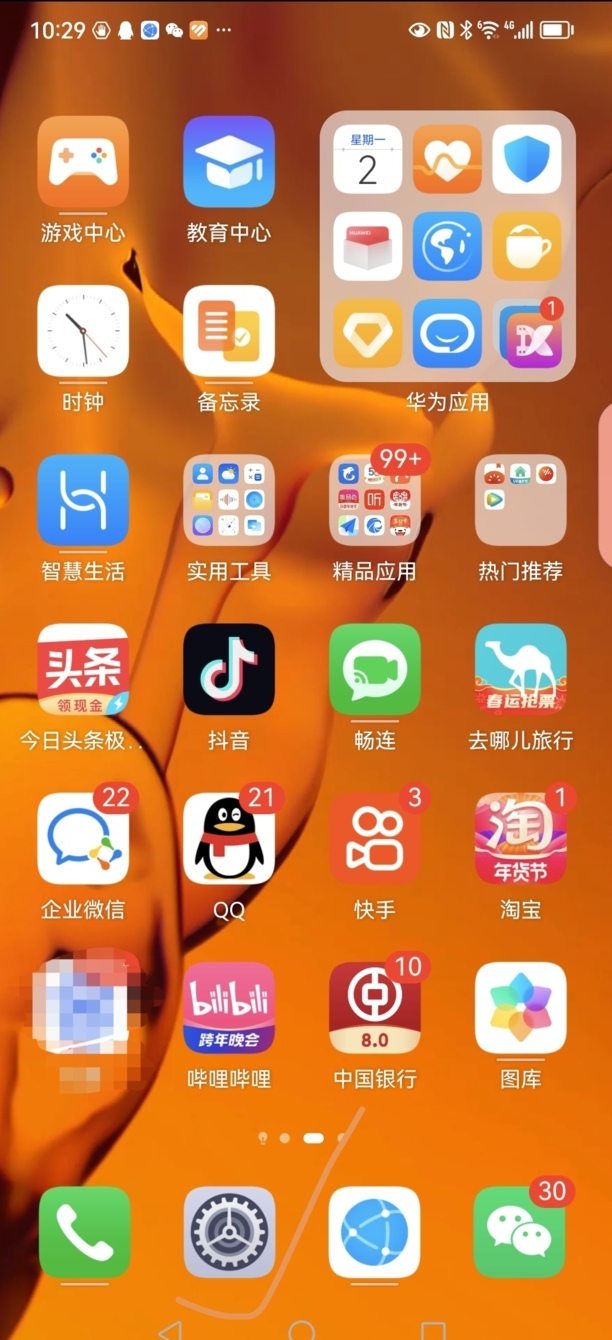Open 去哪儿旅行 app
The width and height of the screenshot is (612, 1340).
521,669
